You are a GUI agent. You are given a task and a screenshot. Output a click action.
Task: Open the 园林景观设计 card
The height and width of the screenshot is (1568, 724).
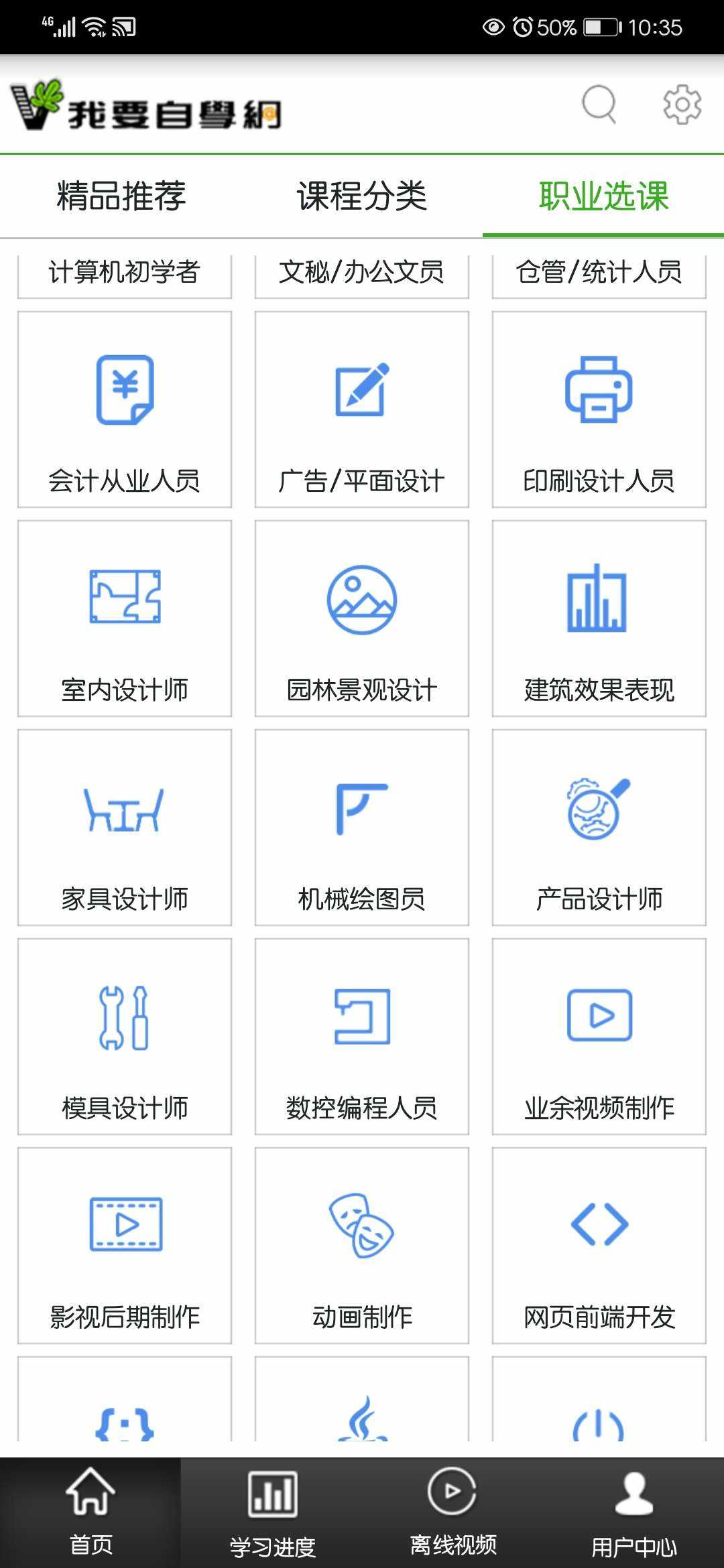(x=362, y=618)
